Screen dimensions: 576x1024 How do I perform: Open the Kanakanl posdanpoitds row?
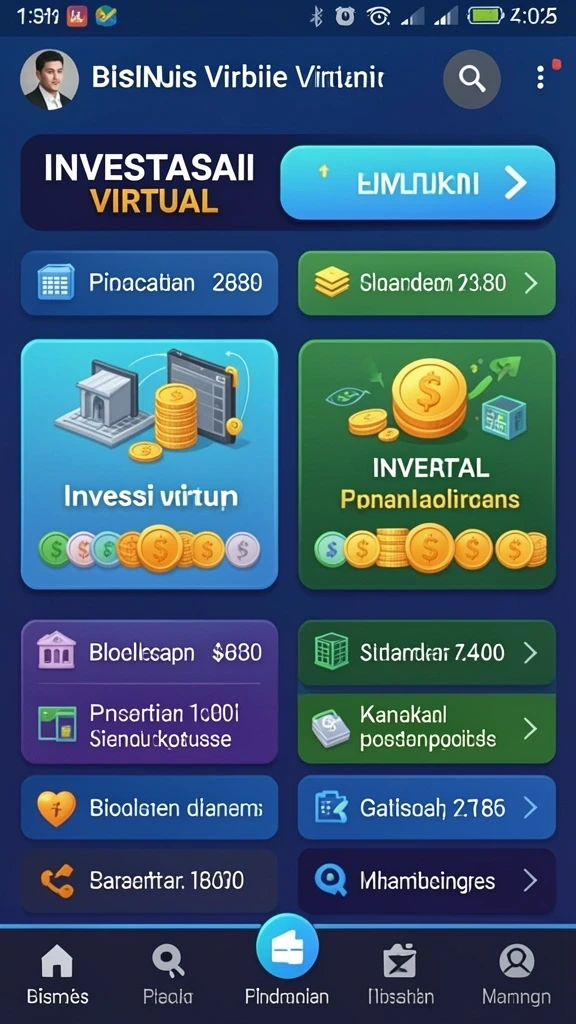[426, 728]
